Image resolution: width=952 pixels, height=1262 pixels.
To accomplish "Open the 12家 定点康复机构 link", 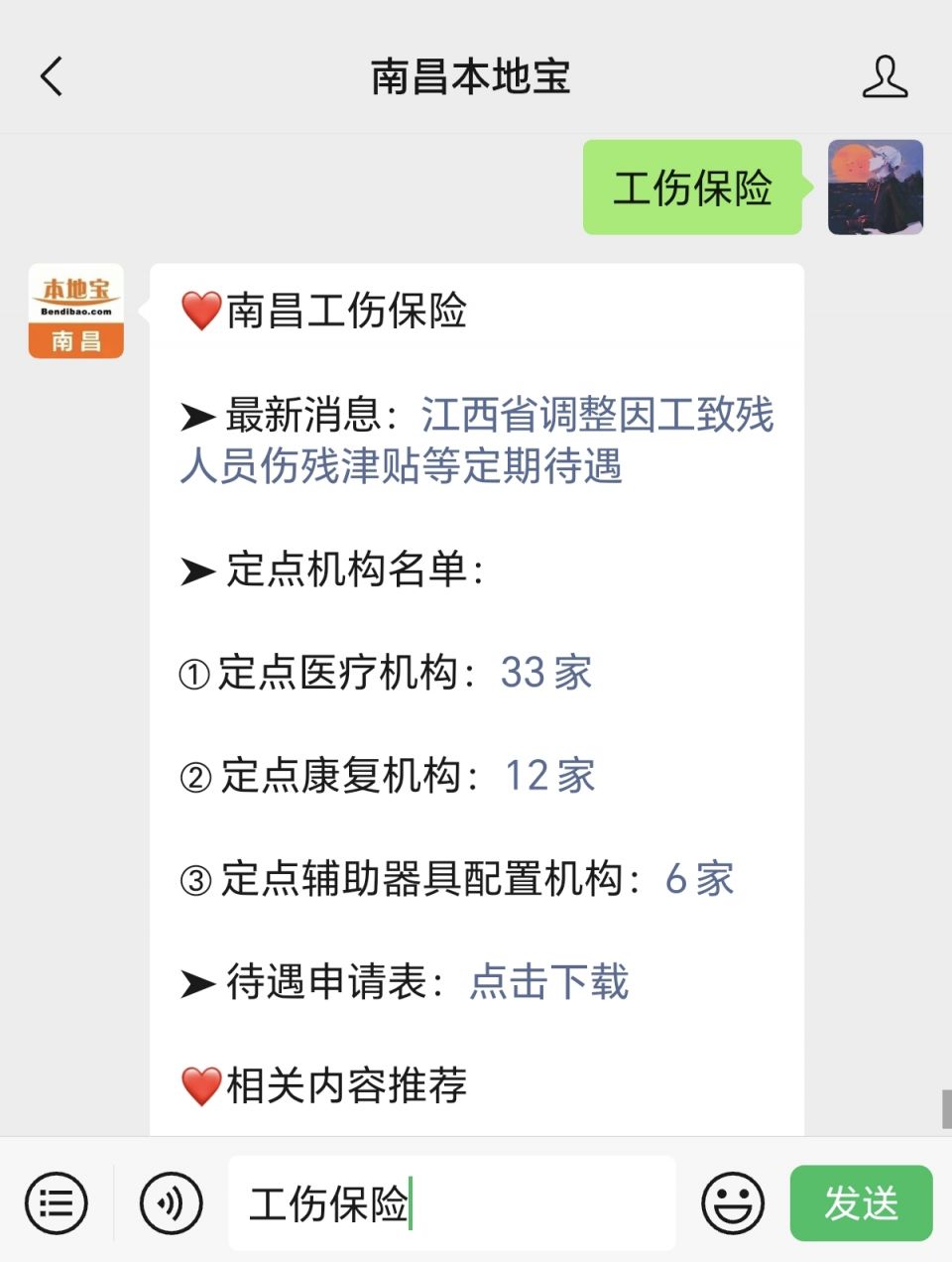I will point(549,776).
